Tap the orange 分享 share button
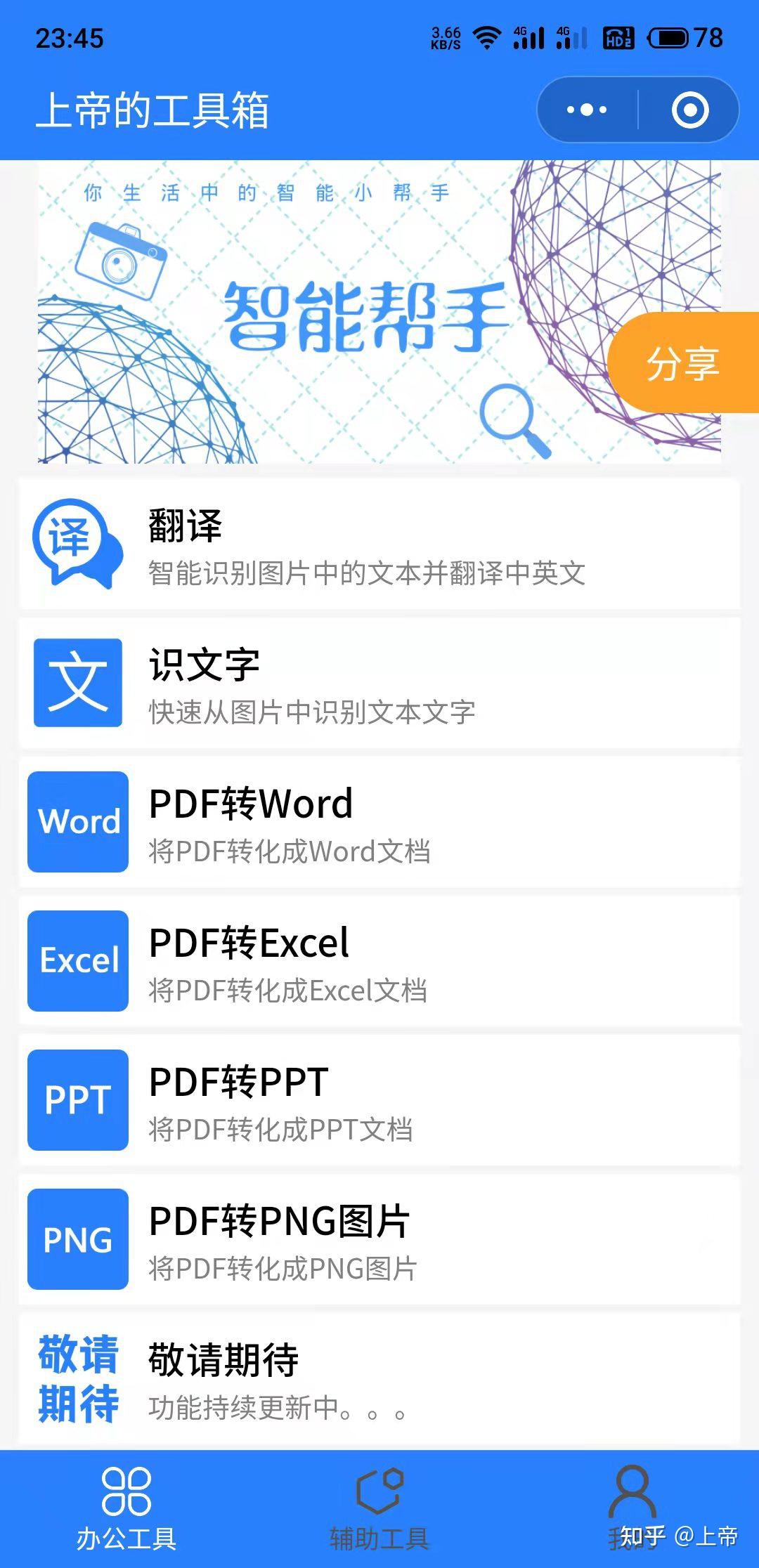This screenshot has width=759, height=1568. click(682, 362)
